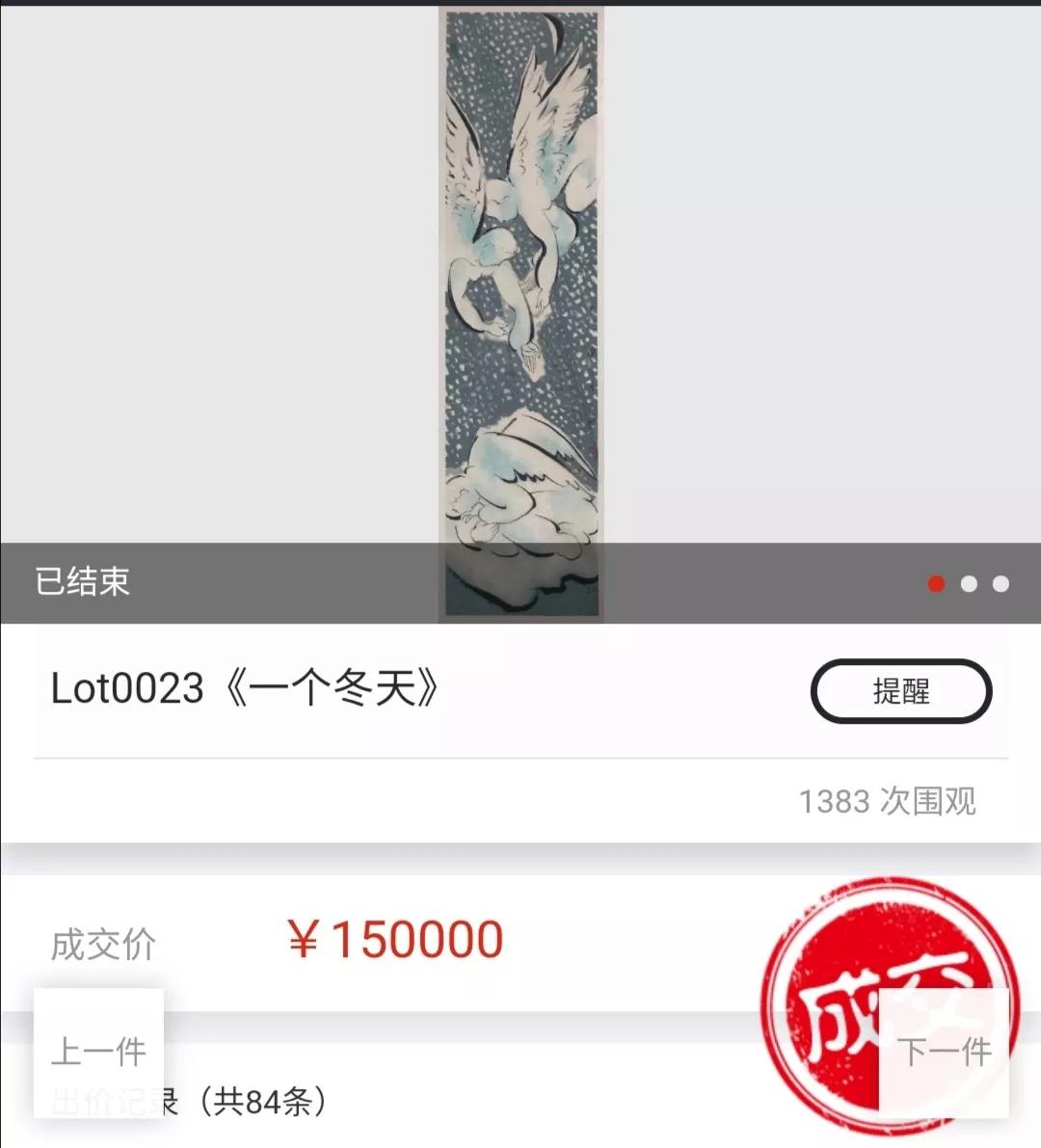The image size is (1041, 1148).
Task: Go to next lot with 下一件
Action: click(944, 1052)
